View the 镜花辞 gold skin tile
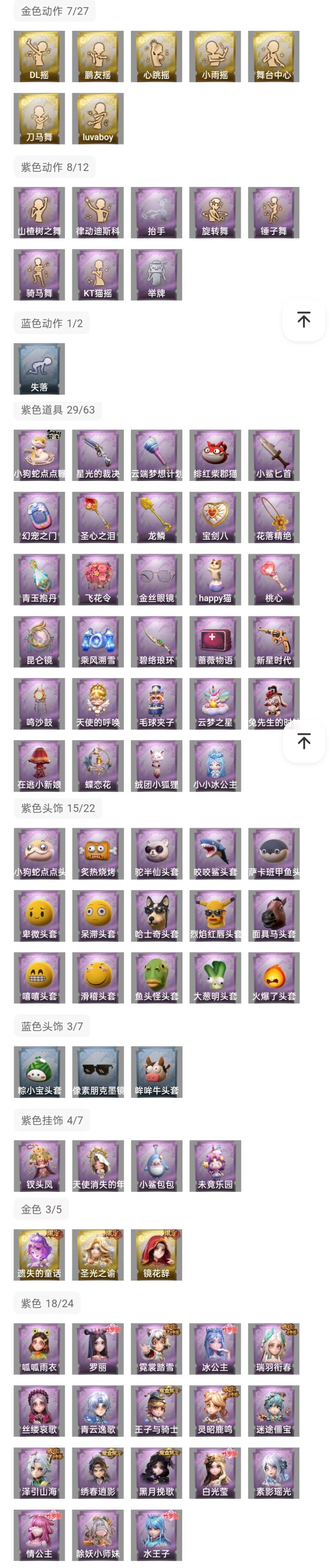Screen dimensions: 332x1568 point(156,1254)
